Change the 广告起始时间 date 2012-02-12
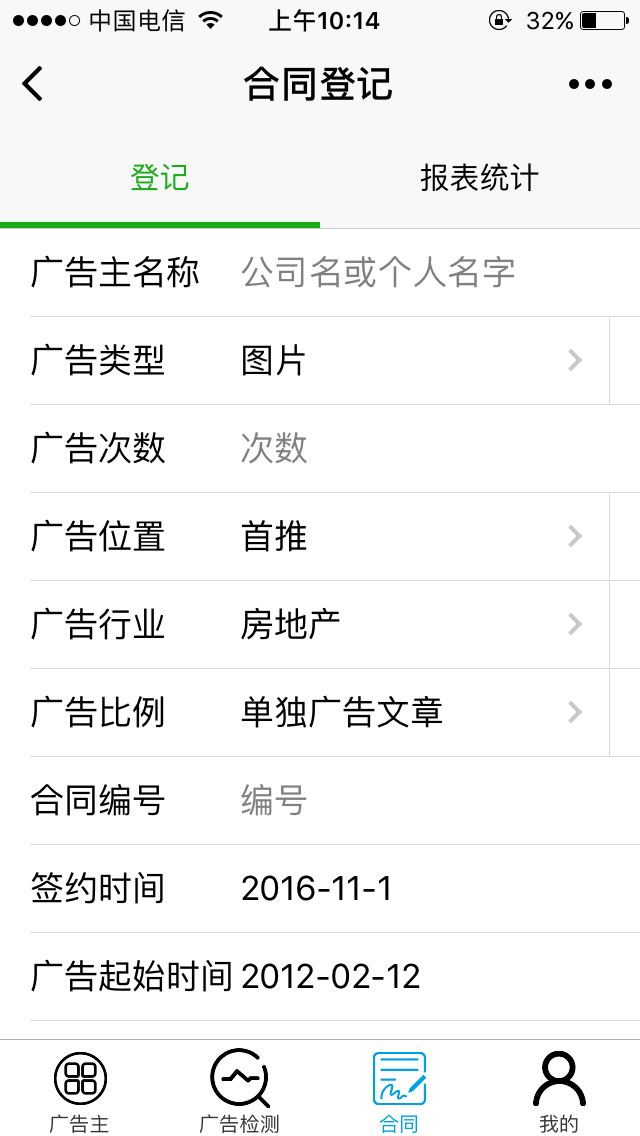The width and height of the screenshot is (640, 1136). (420, 976)
